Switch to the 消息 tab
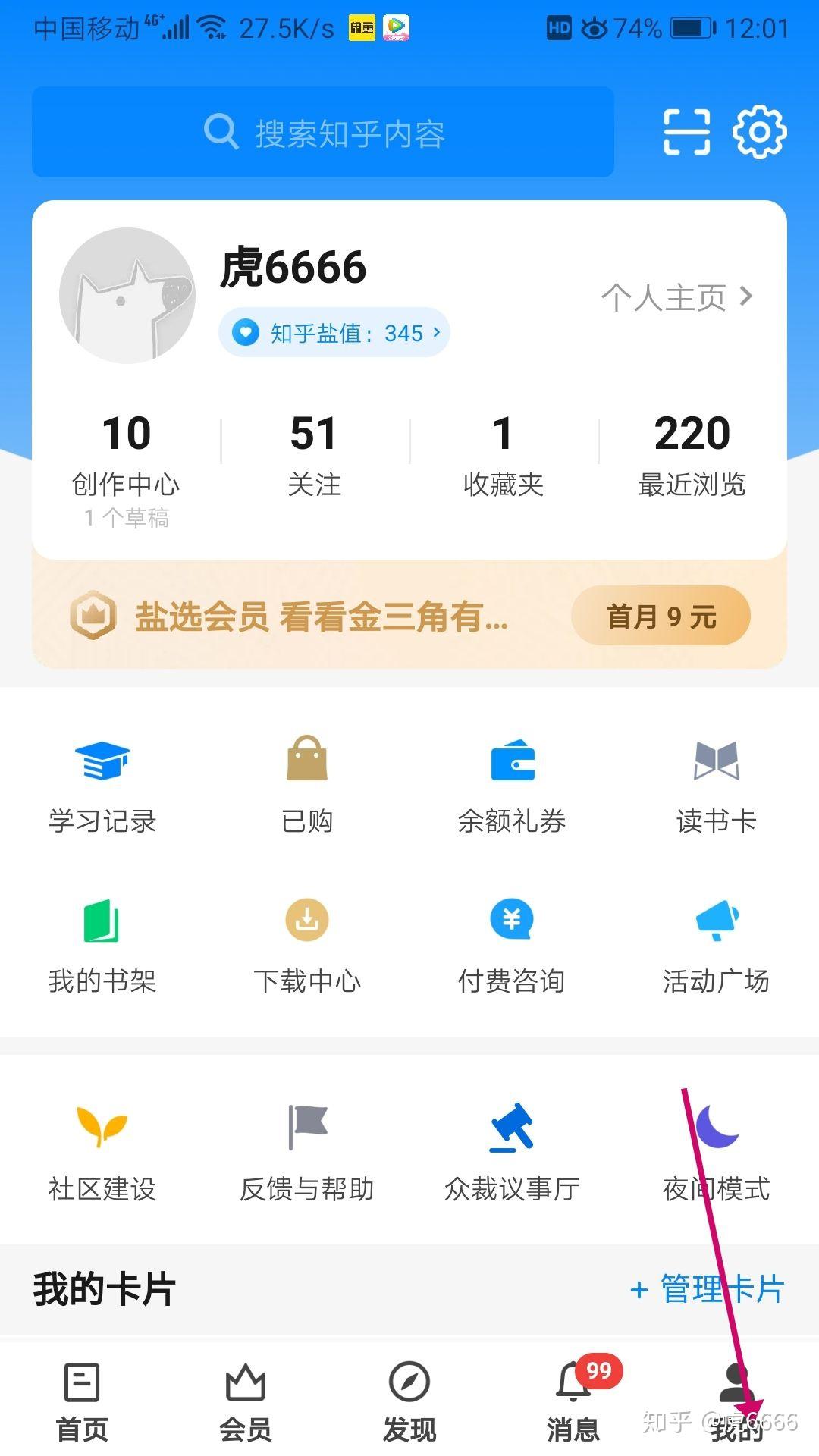 tap(573, 1401)
